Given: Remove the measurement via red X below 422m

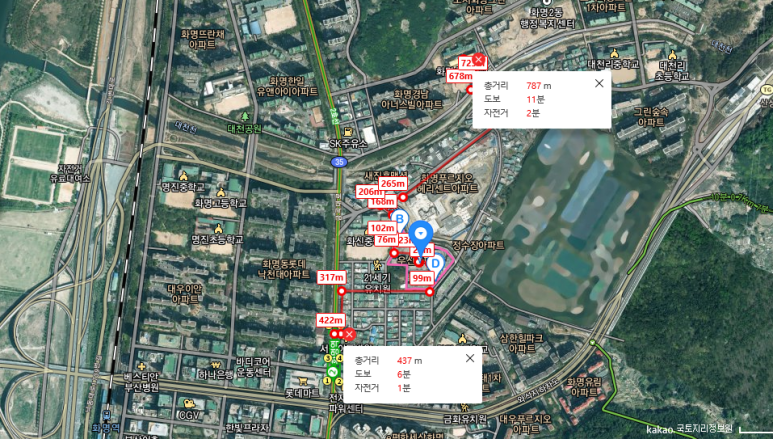Looking at the screenshot, I should [349, 334].
